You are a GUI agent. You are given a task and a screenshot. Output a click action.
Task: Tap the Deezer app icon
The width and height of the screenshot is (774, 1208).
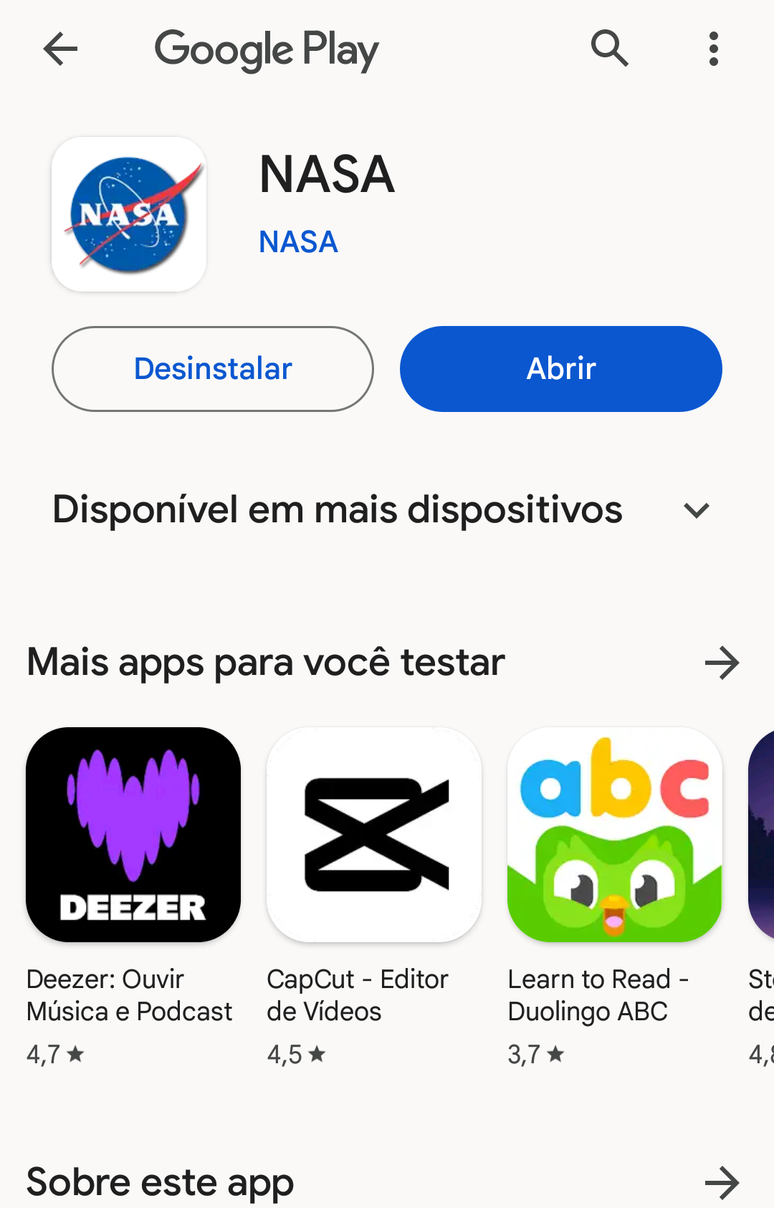coord(132,834)
